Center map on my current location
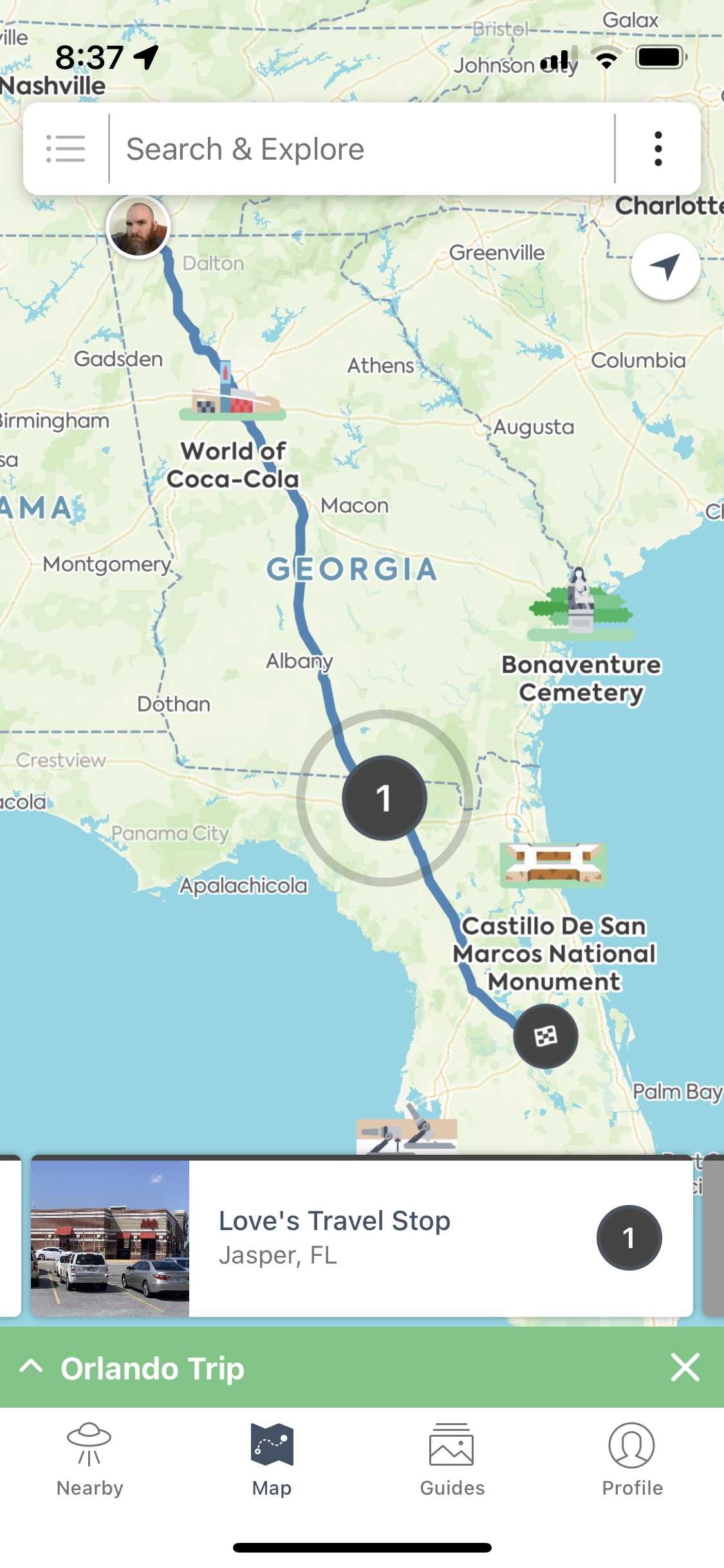Screen dimensions: 724x1568 coord(665,266)
